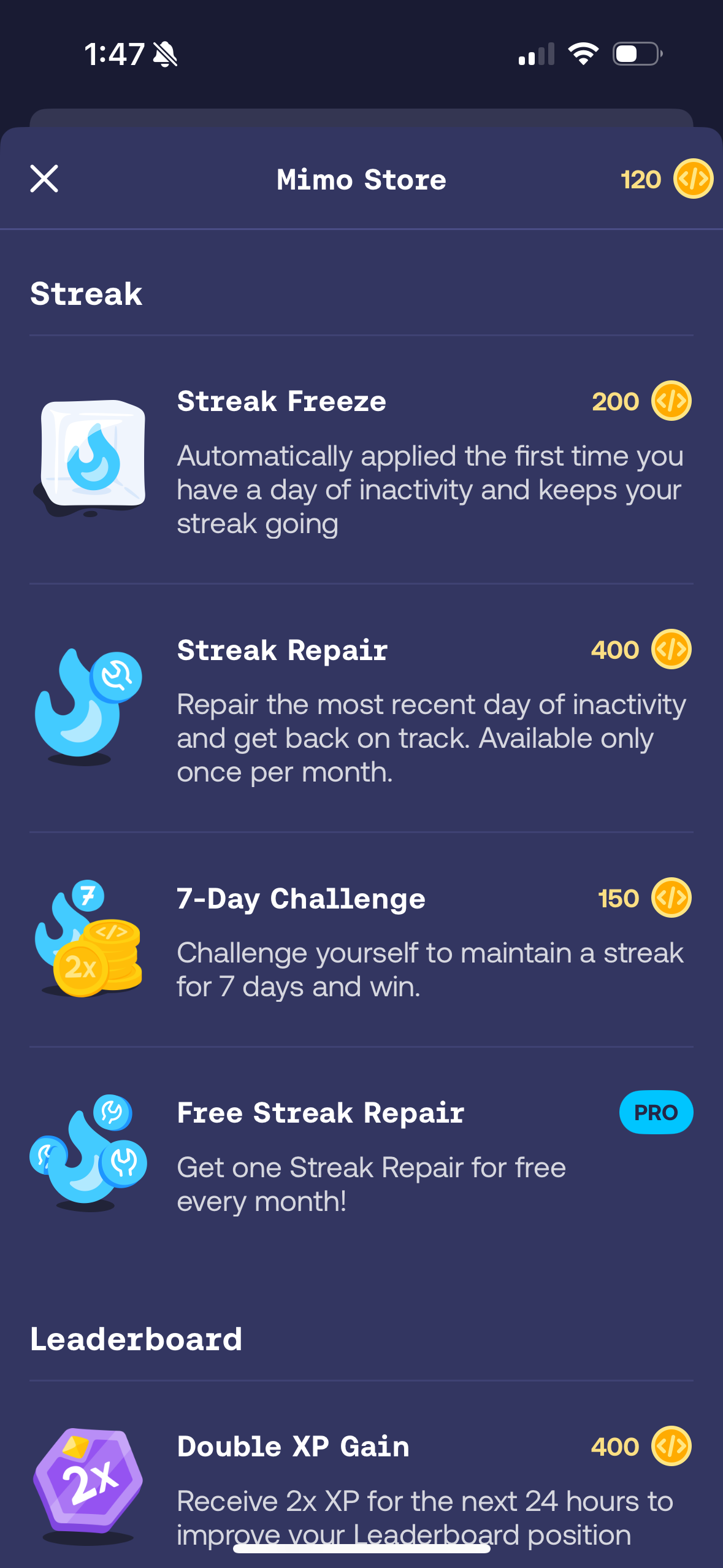Click the coin icon beside the 400 Streak Repair price
Viewport: 723px width, 1568px height.
(671, 650)
